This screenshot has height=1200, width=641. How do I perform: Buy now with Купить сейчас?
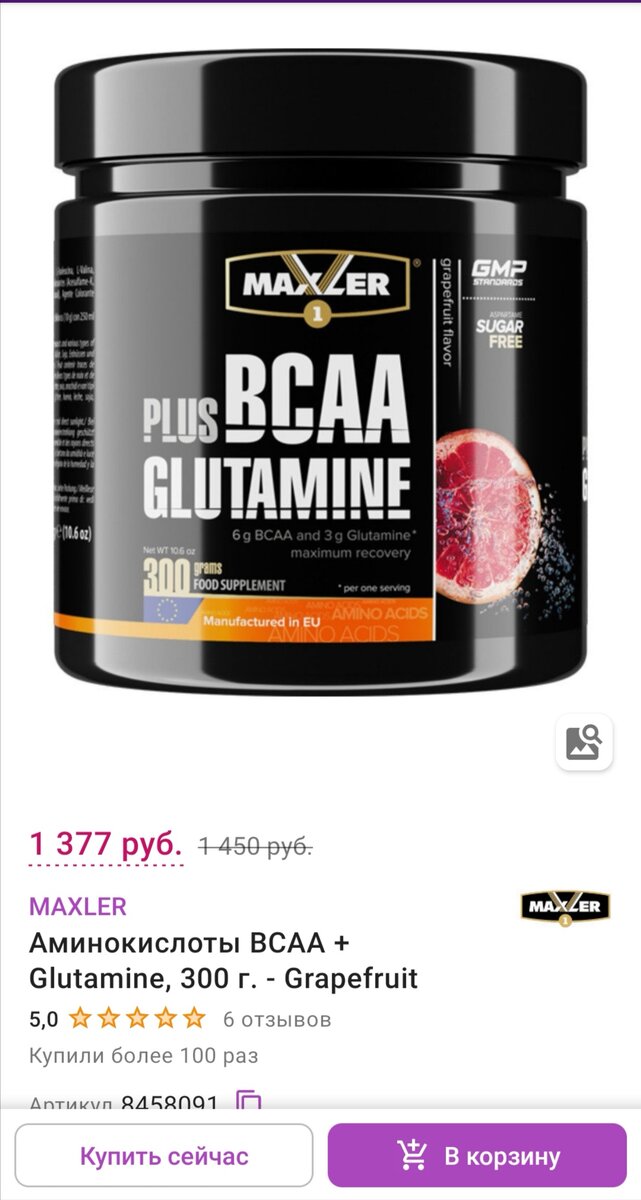tap(164, 1157)
